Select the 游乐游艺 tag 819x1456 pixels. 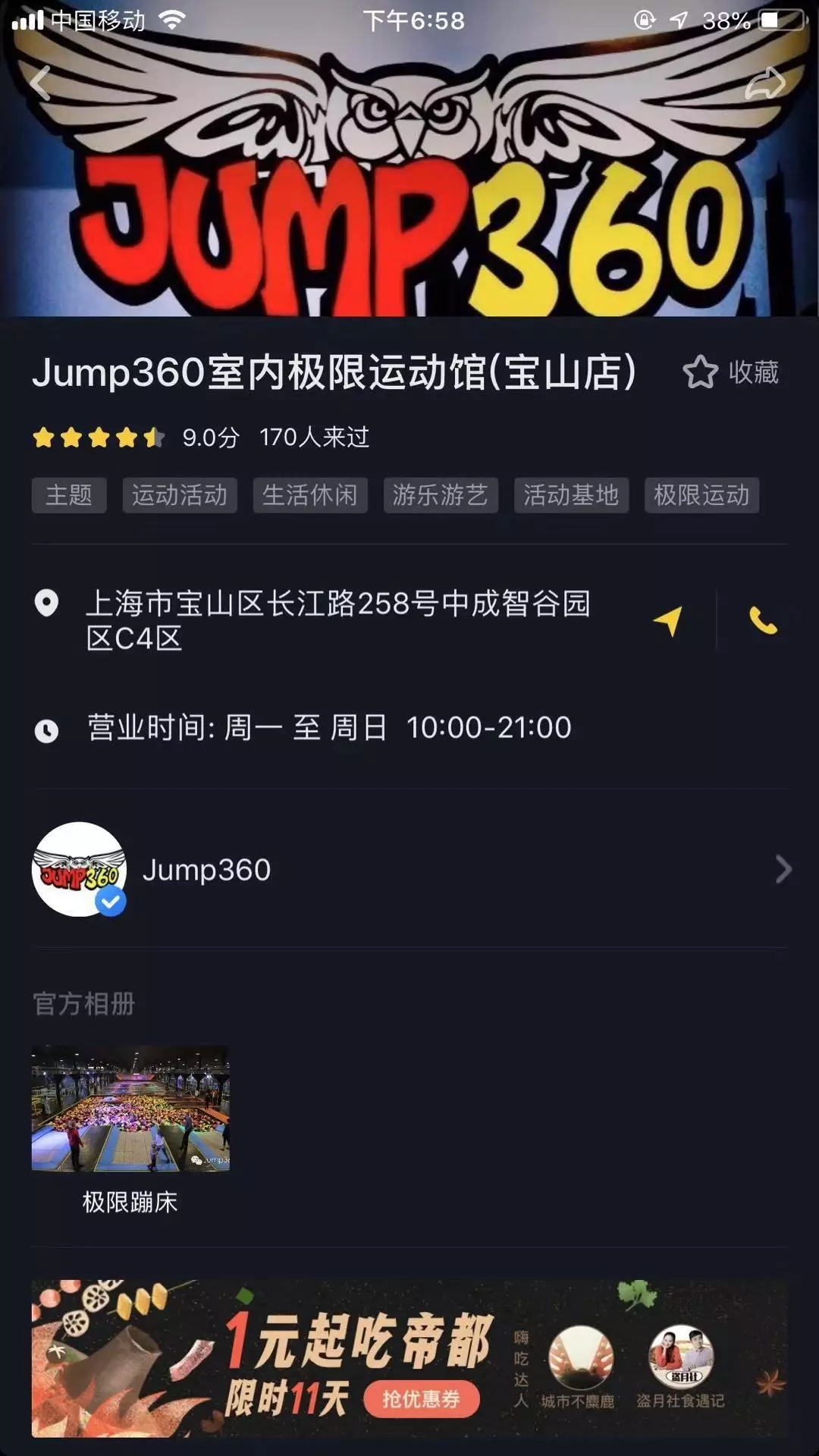click(x=441, y=495)
